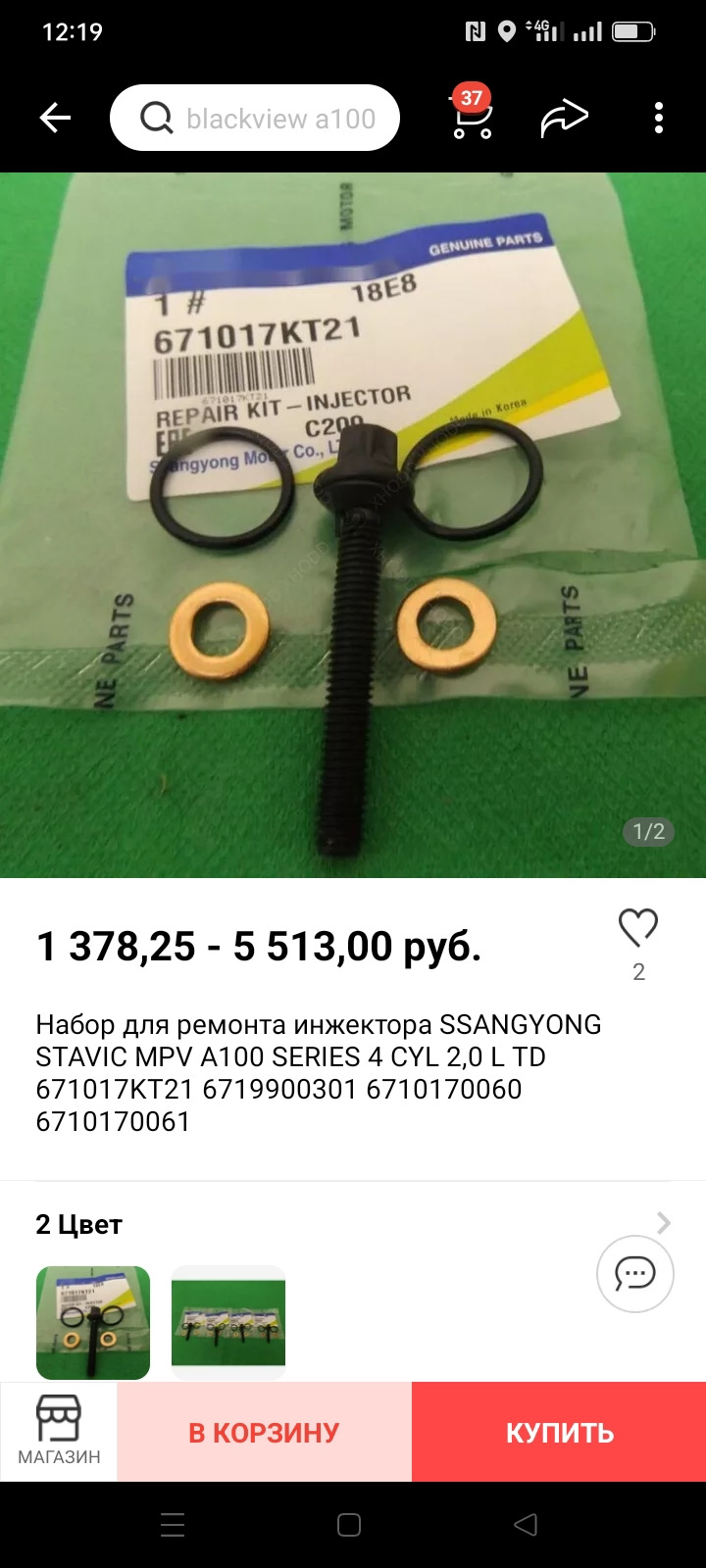706x1568 pixels.
Task: Select the second product thumbnail with injector kits
Action: pyautogui.click(x=228, y=1321)
